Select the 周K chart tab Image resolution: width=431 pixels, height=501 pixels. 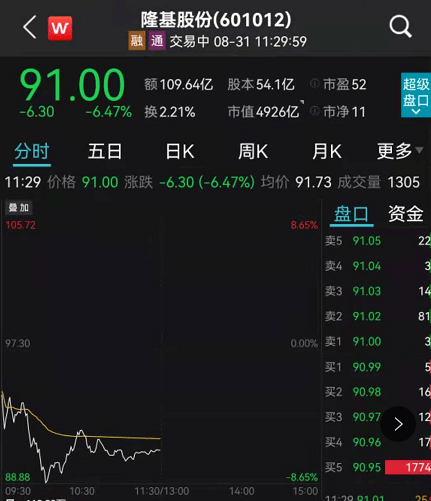click(x=253, y=152)
